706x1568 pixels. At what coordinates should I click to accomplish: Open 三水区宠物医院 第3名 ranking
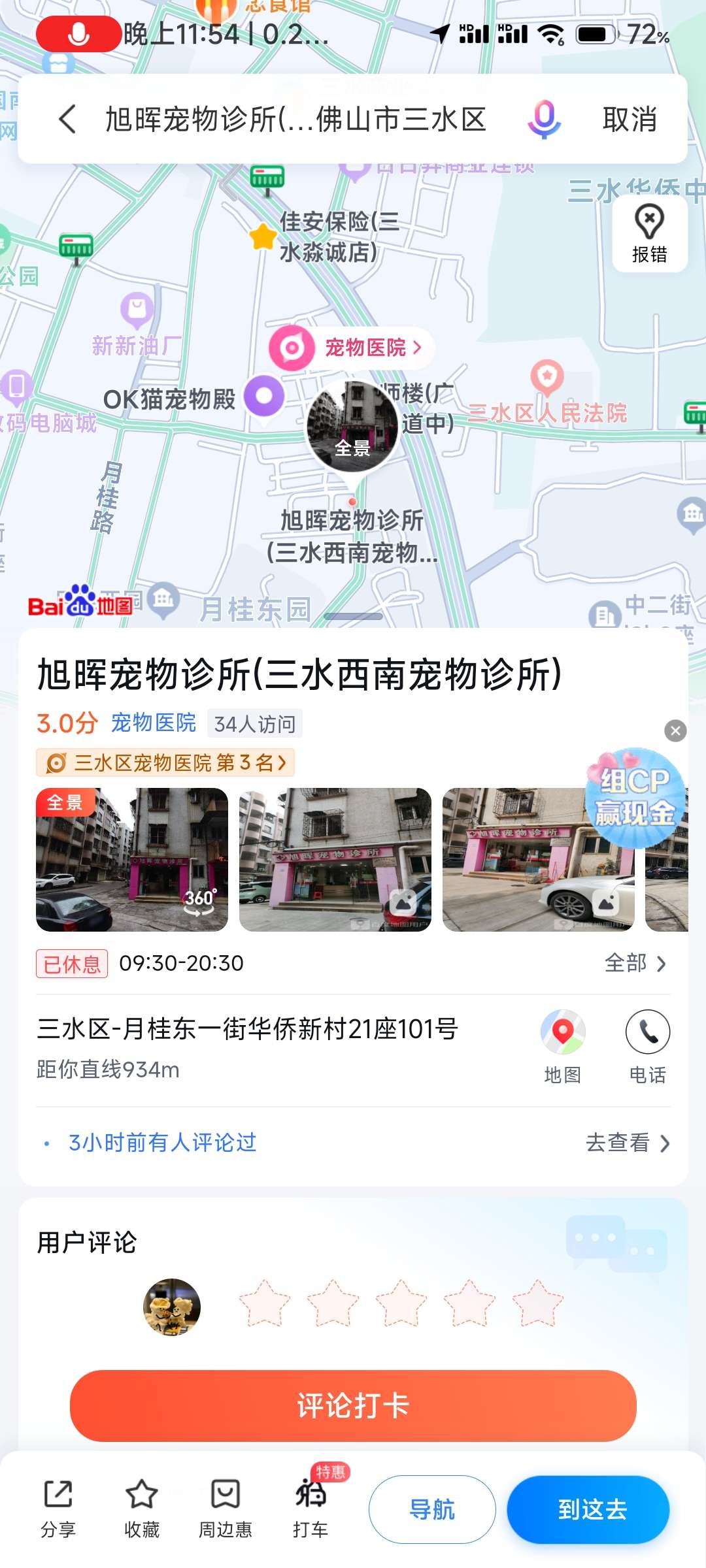pos(166,762)
